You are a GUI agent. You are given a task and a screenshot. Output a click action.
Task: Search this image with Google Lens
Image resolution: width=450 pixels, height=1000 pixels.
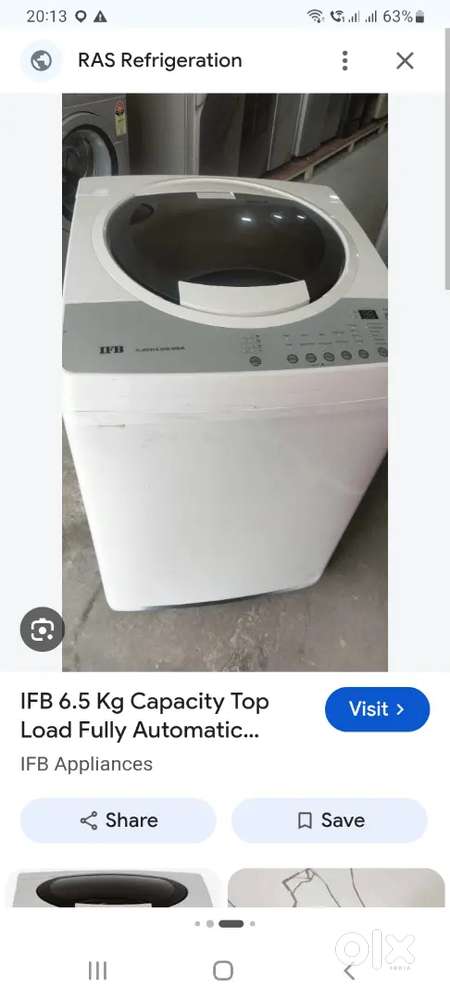(x=42, y=629)
